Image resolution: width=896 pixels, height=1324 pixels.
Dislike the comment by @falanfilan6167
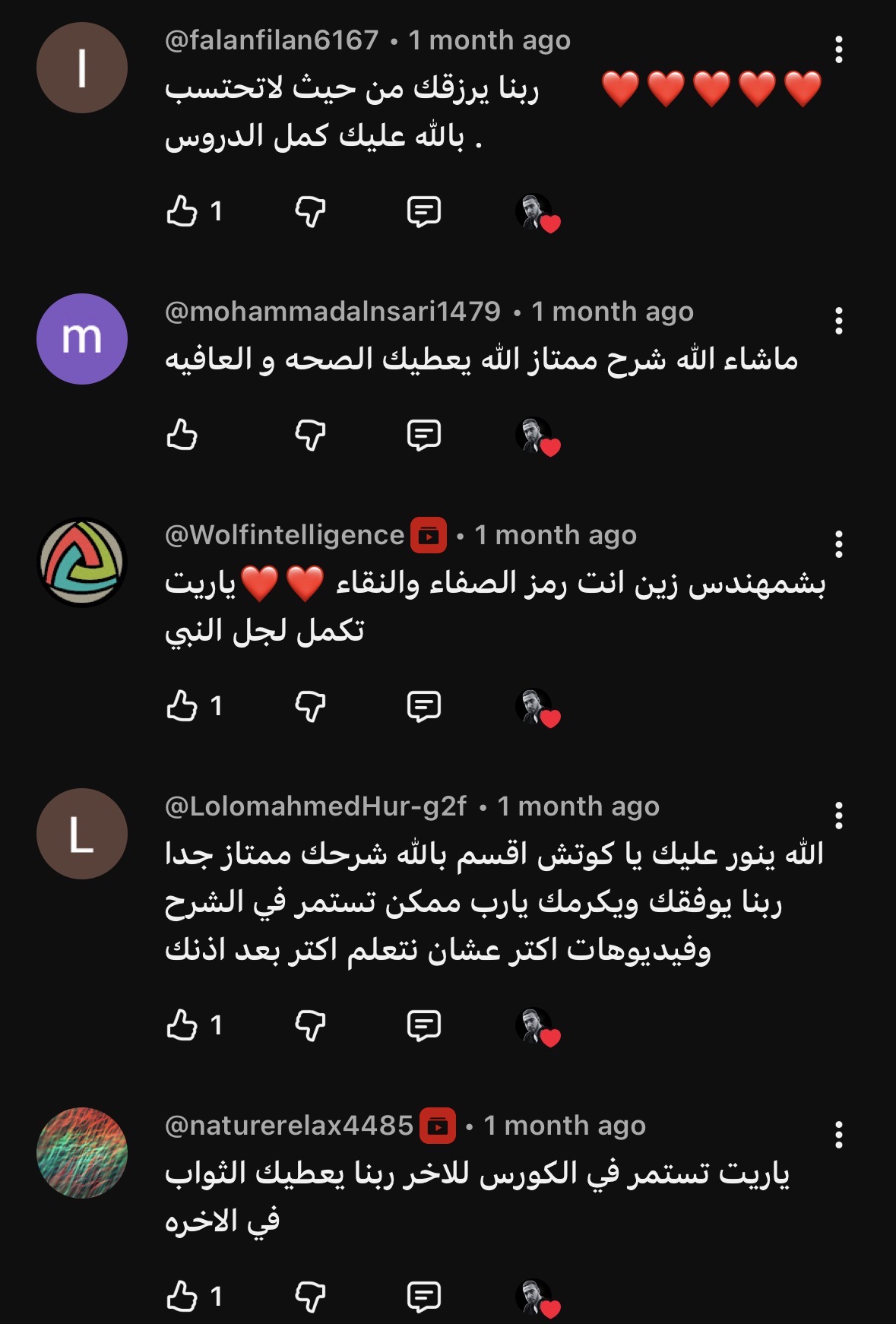point(310,211)
